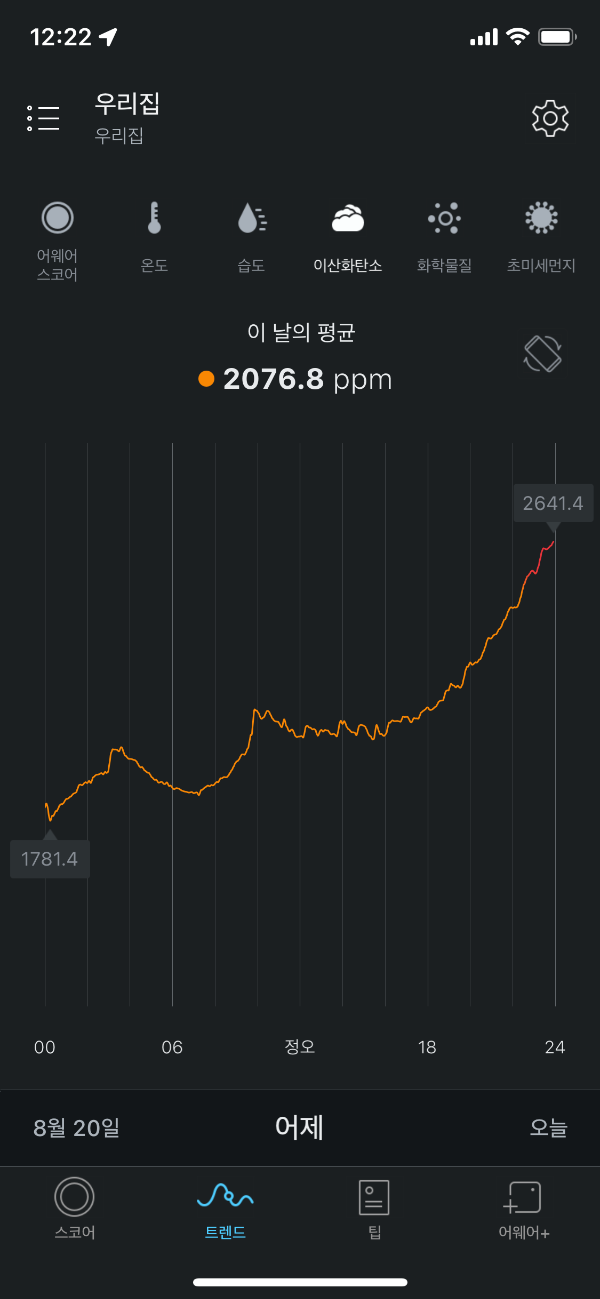
Task: View the 화학물질 trend
Action: (x=444, y=238)
